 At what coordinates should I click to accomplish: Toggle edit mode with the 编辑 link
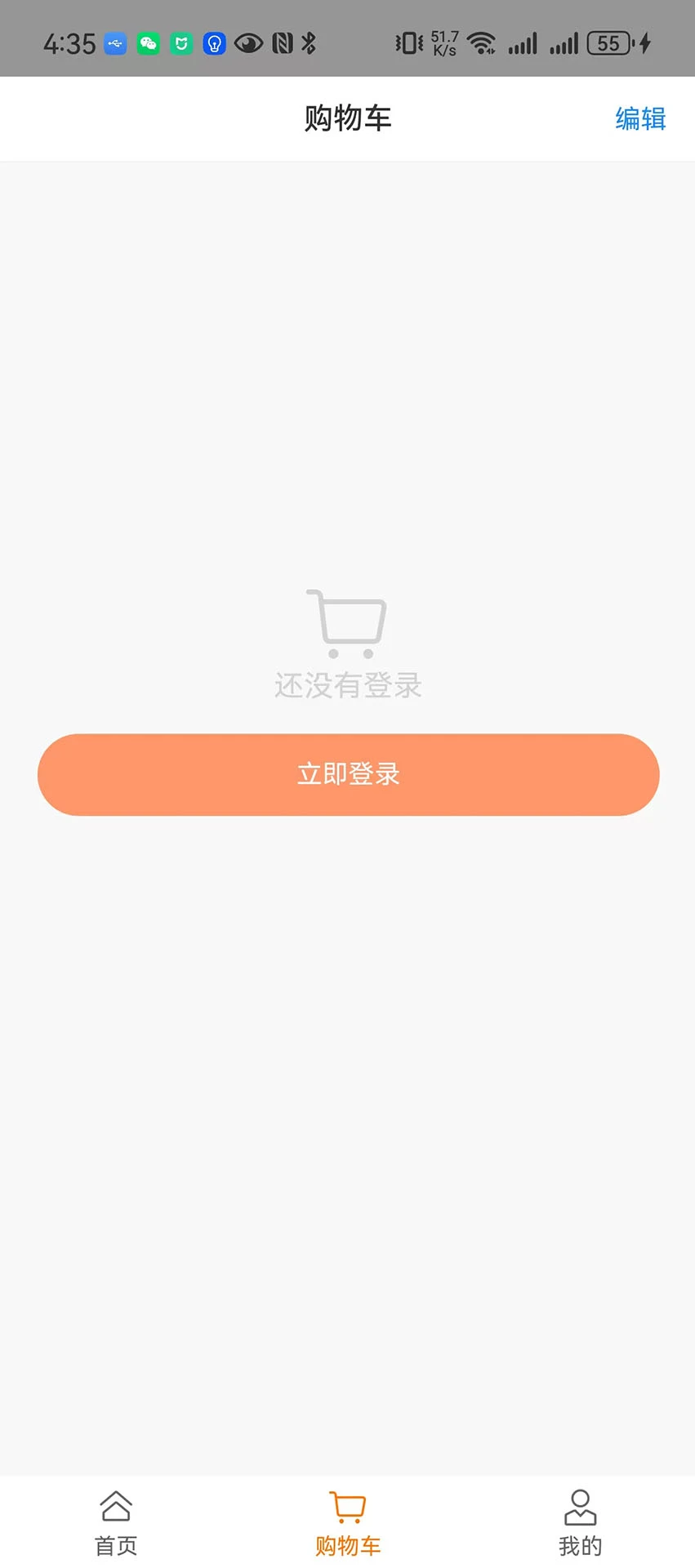tap(640, 118)
